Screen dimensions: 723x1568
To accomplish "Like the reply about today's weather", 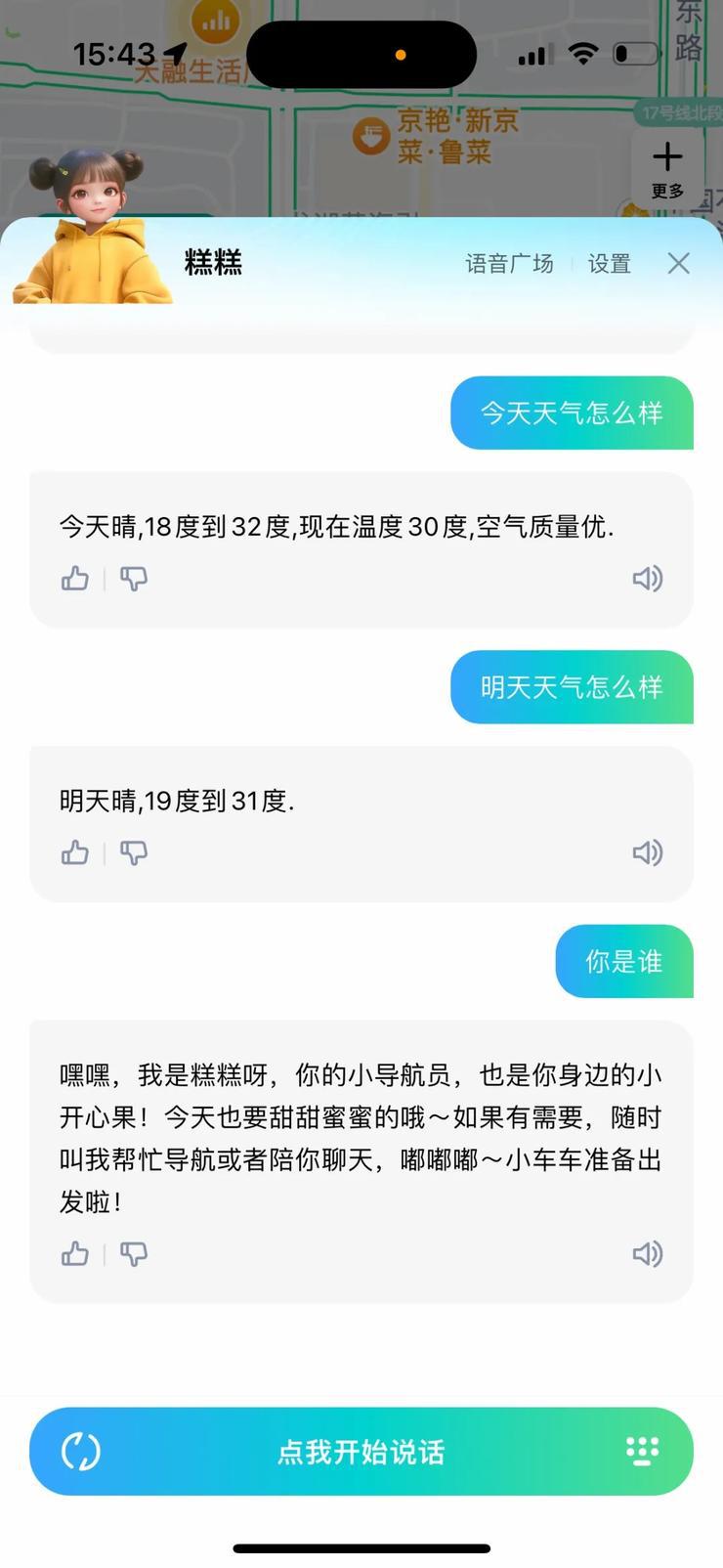I will [75, 579].
